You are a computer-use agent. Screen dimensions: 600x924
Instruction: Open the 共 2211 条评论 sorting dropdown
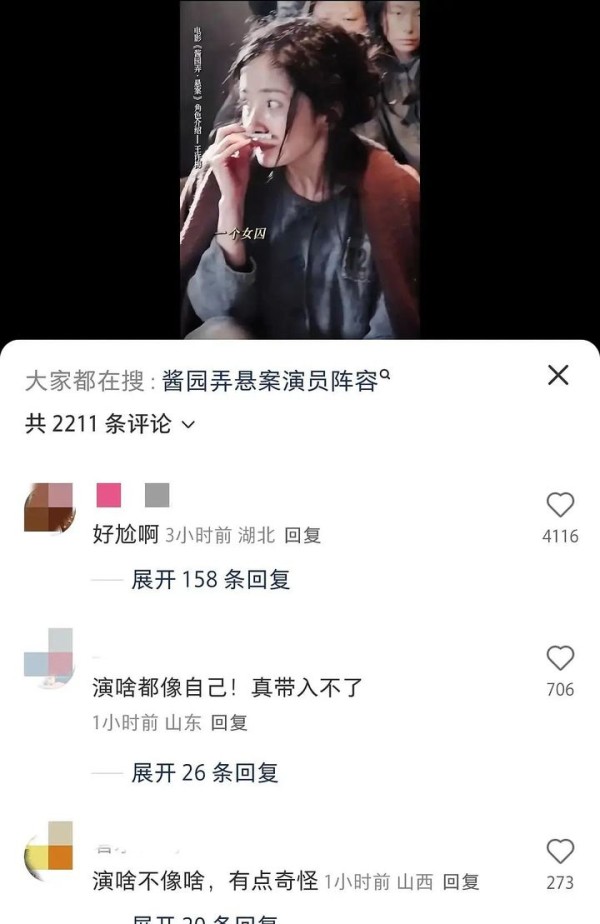click(x=110, y=424)
